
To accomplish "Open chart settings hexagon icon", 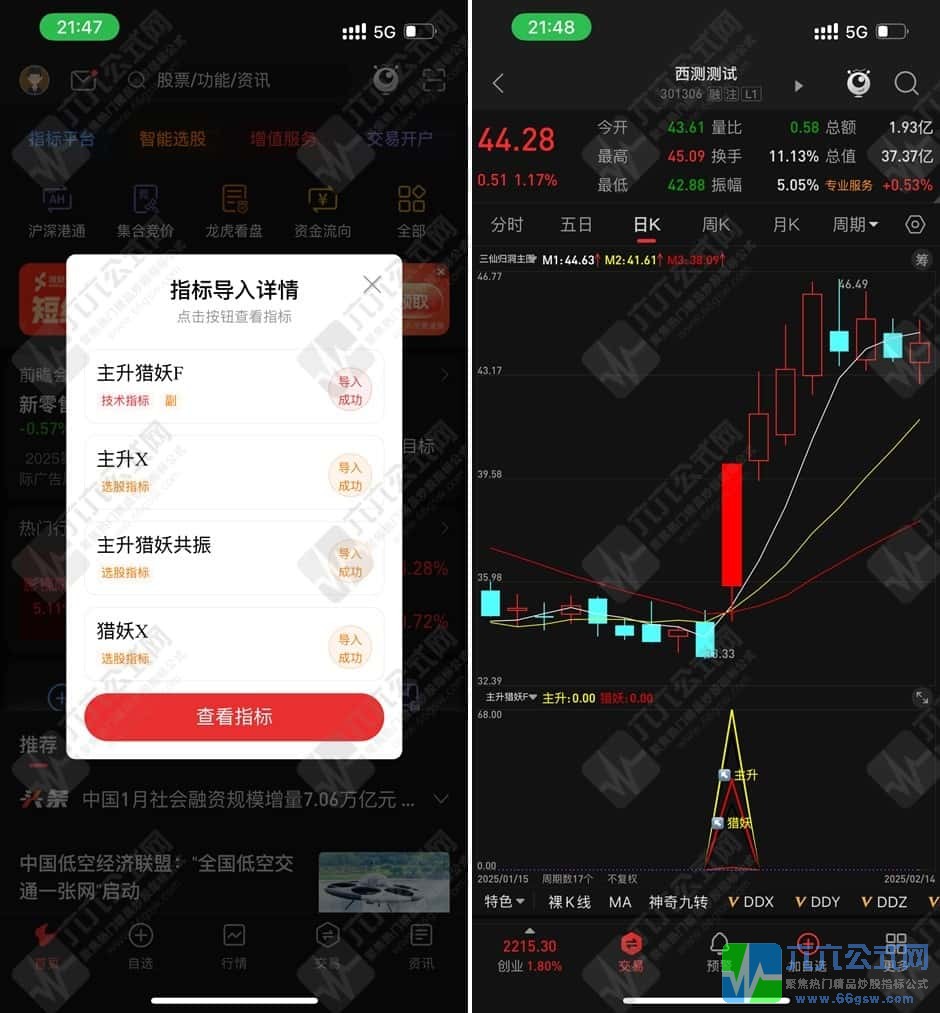I will click(915, 225).
